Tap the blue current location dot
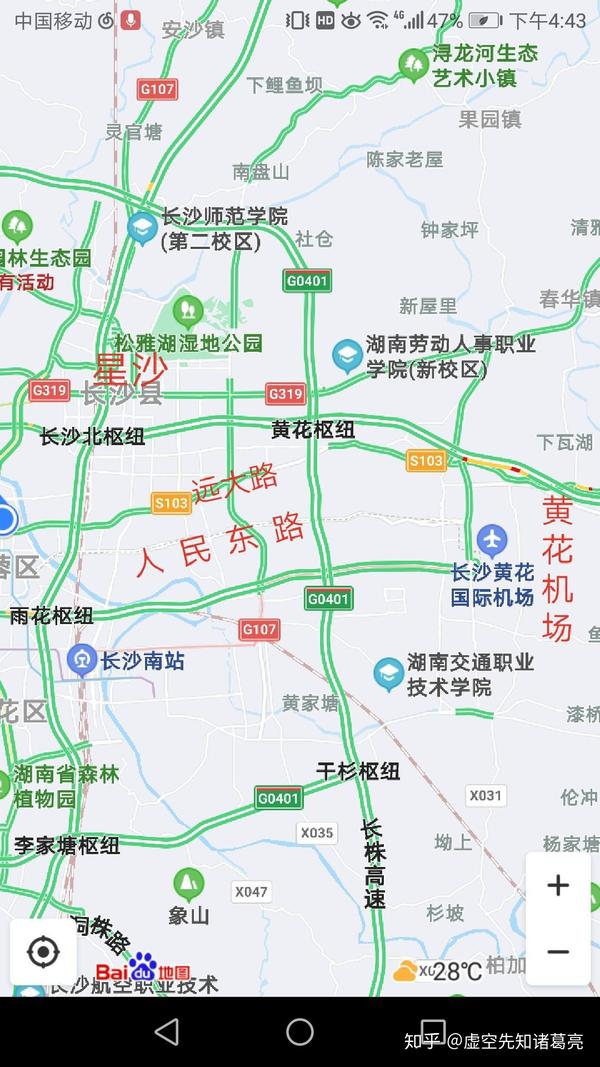The height and width of the screenshot is (1067, 600). pyautogui.click(x=5, y=520)
